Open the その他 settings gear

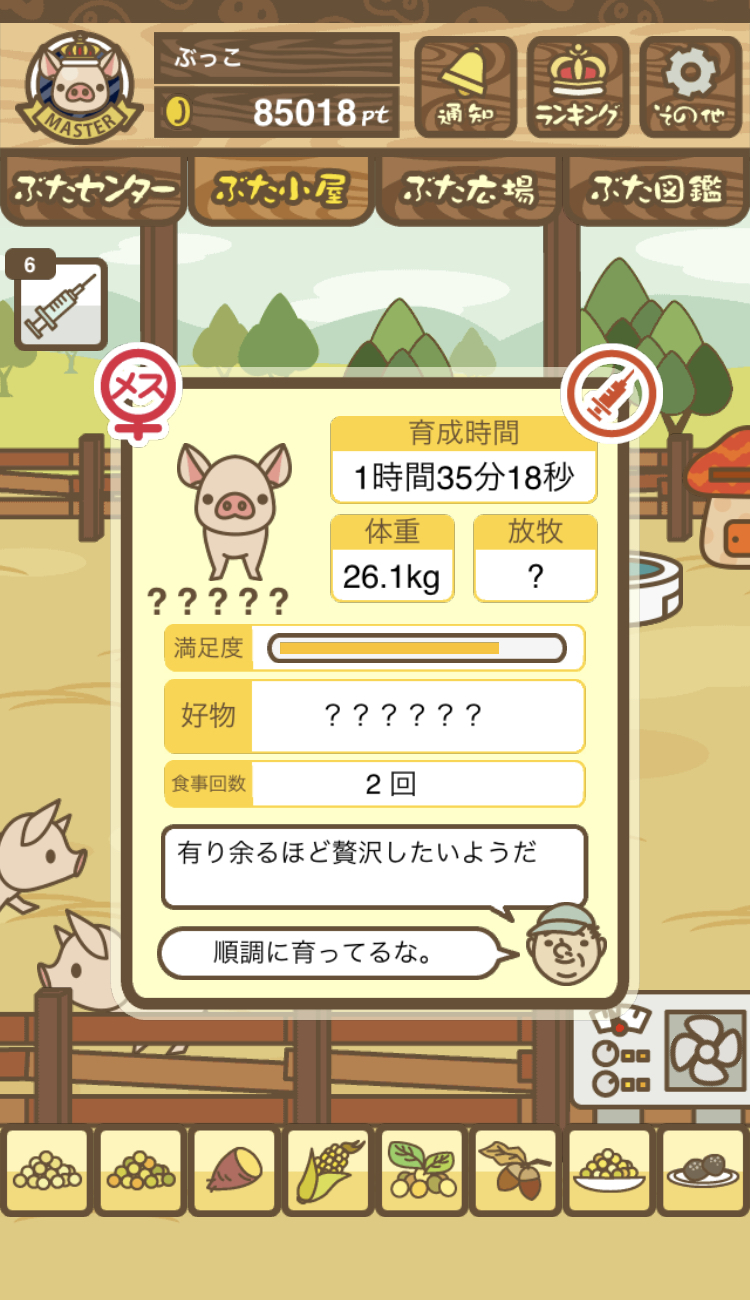(x=690, y=87)
